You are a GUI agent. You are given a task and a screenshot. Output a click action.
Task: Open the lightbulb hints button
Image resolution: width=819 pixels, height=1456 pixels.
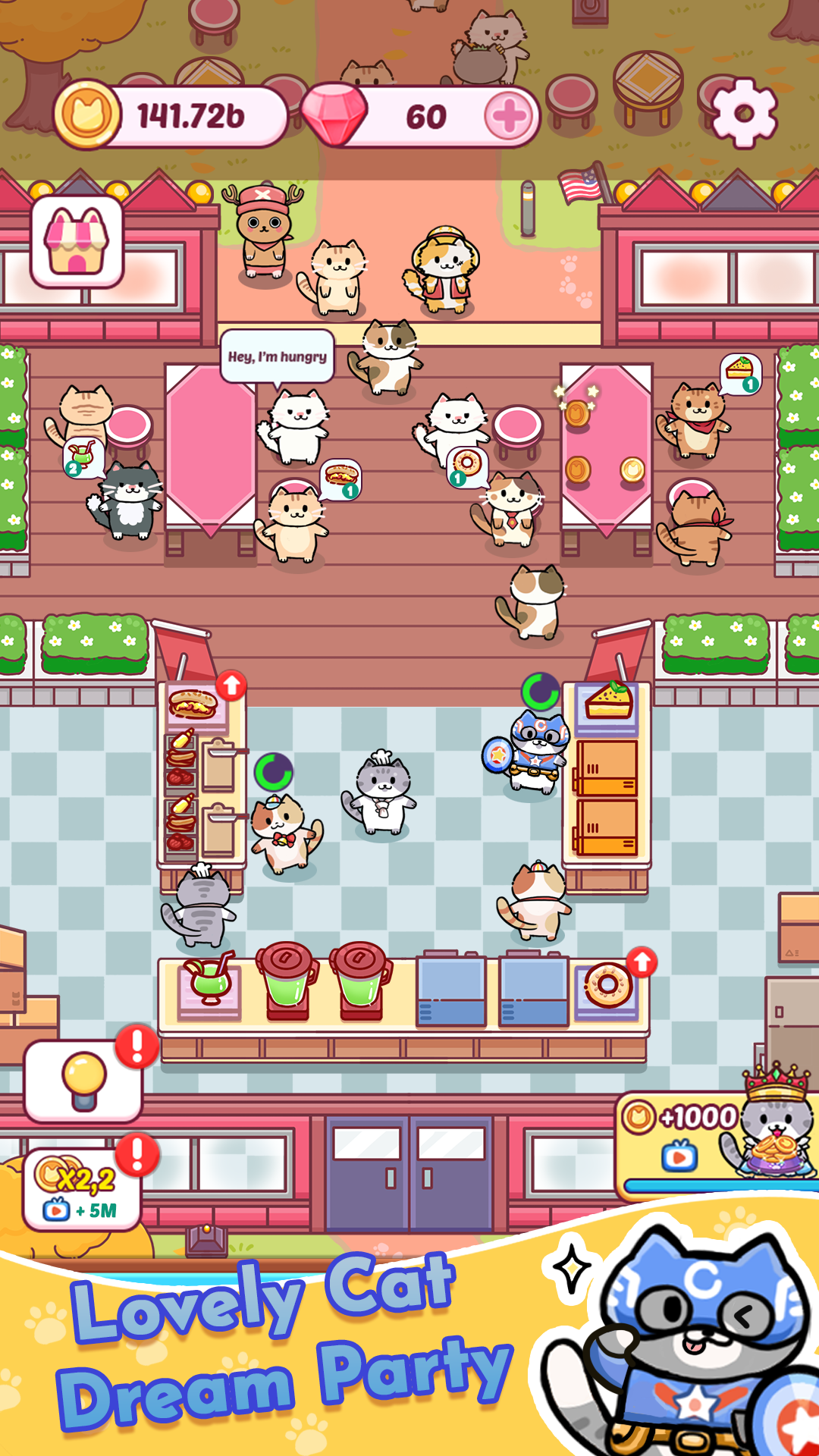point(83,1081)
